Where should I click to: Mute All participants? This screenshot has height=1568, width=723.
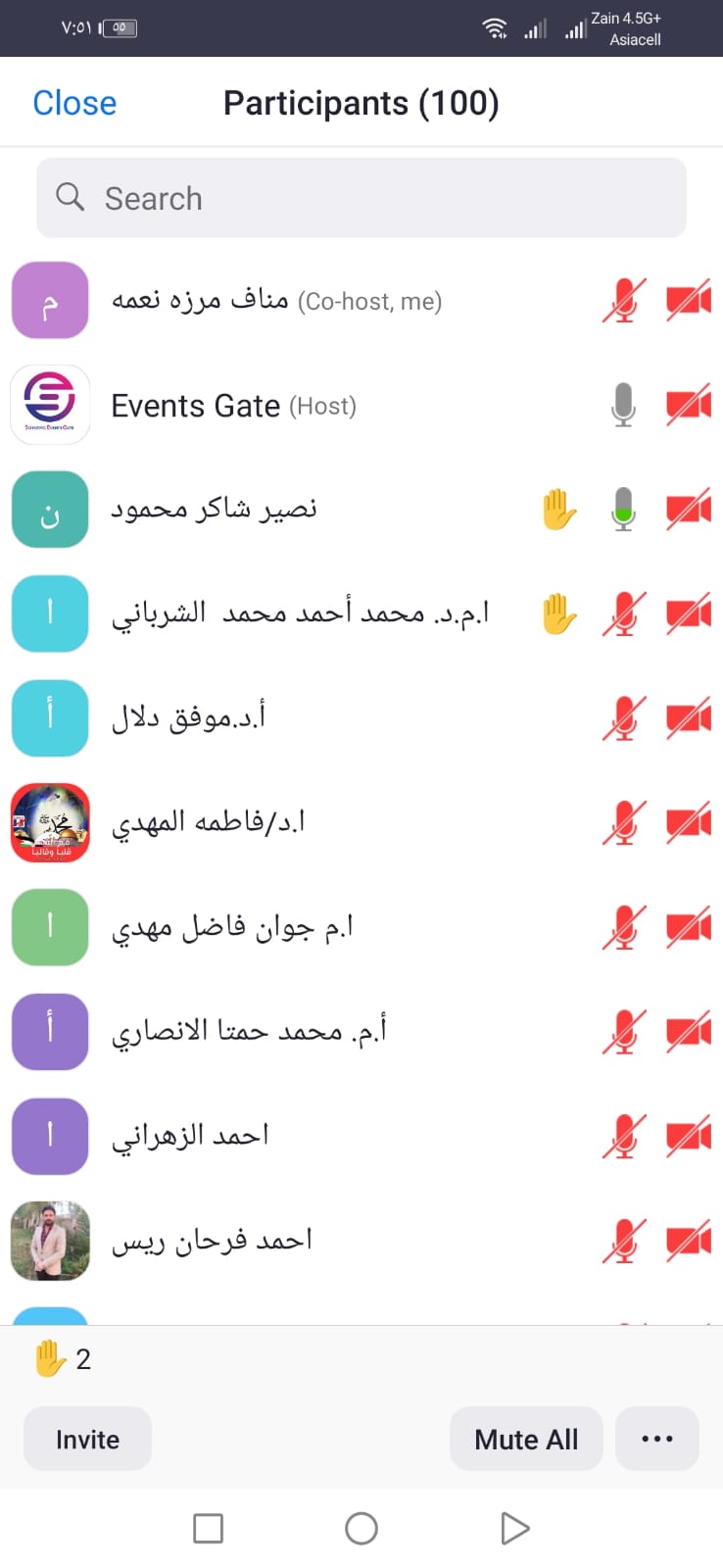coord(526,1439)
